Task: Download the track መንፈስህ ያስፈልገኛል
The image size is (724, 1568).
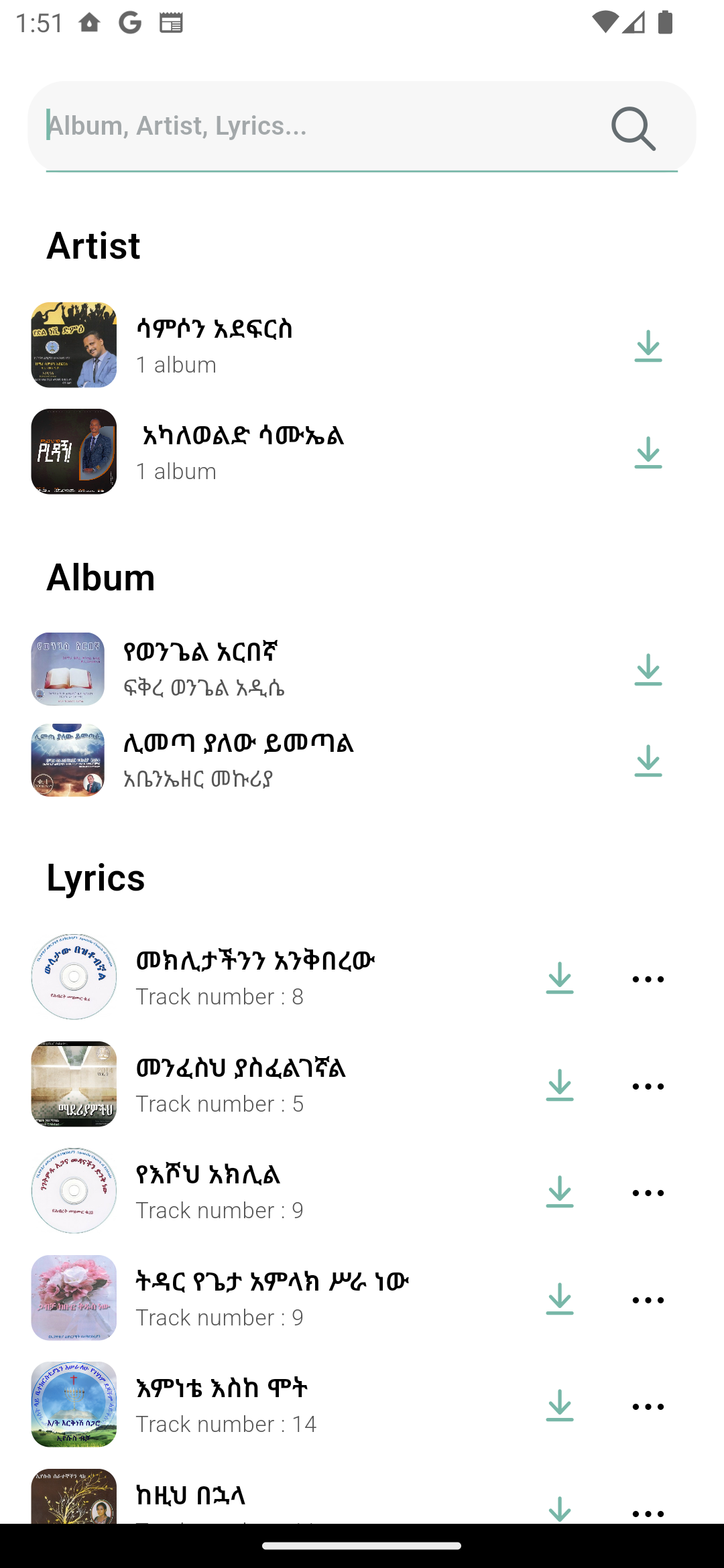Action: pyautogui.click(x=559, y=1085)
